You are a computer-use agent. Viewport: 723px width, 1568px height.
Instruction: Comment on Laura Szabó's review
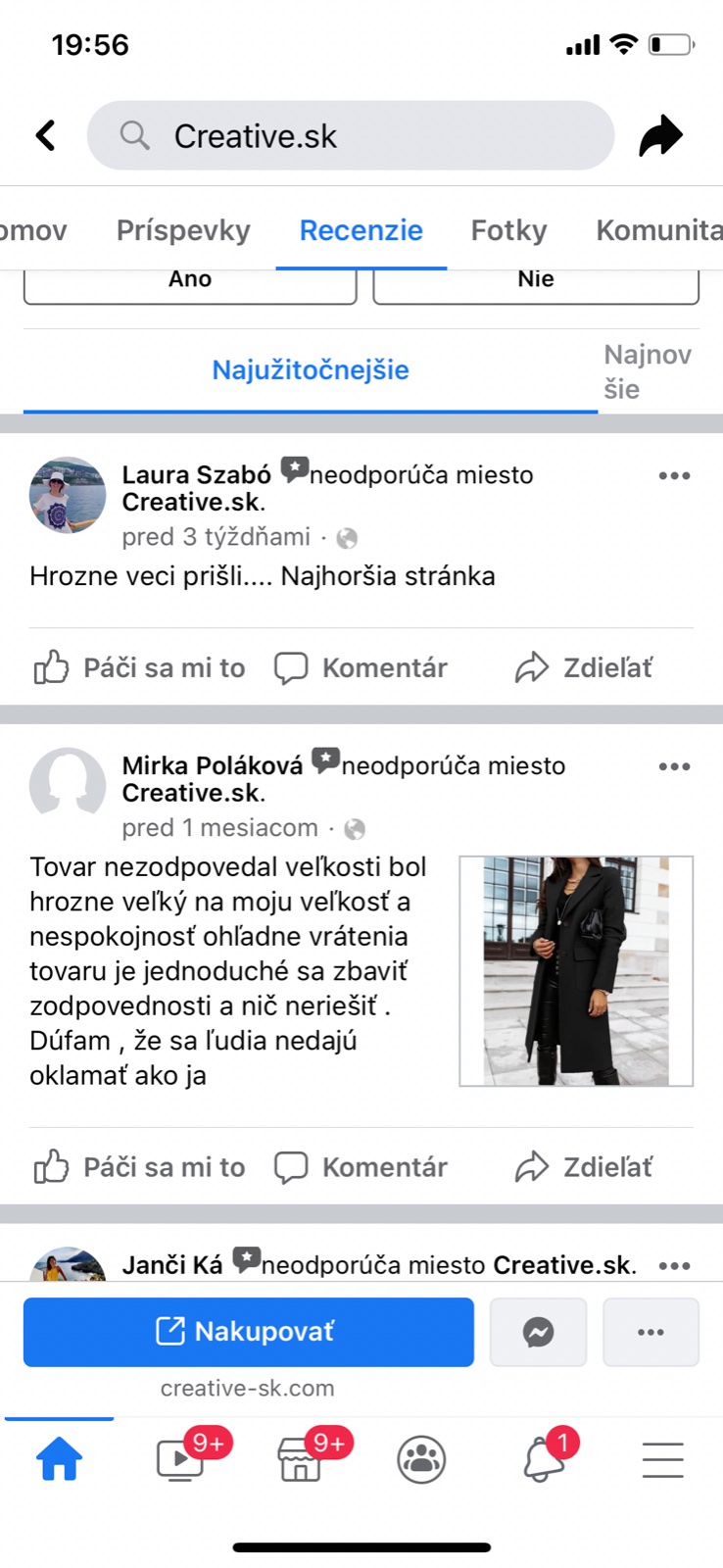[361, 668]
